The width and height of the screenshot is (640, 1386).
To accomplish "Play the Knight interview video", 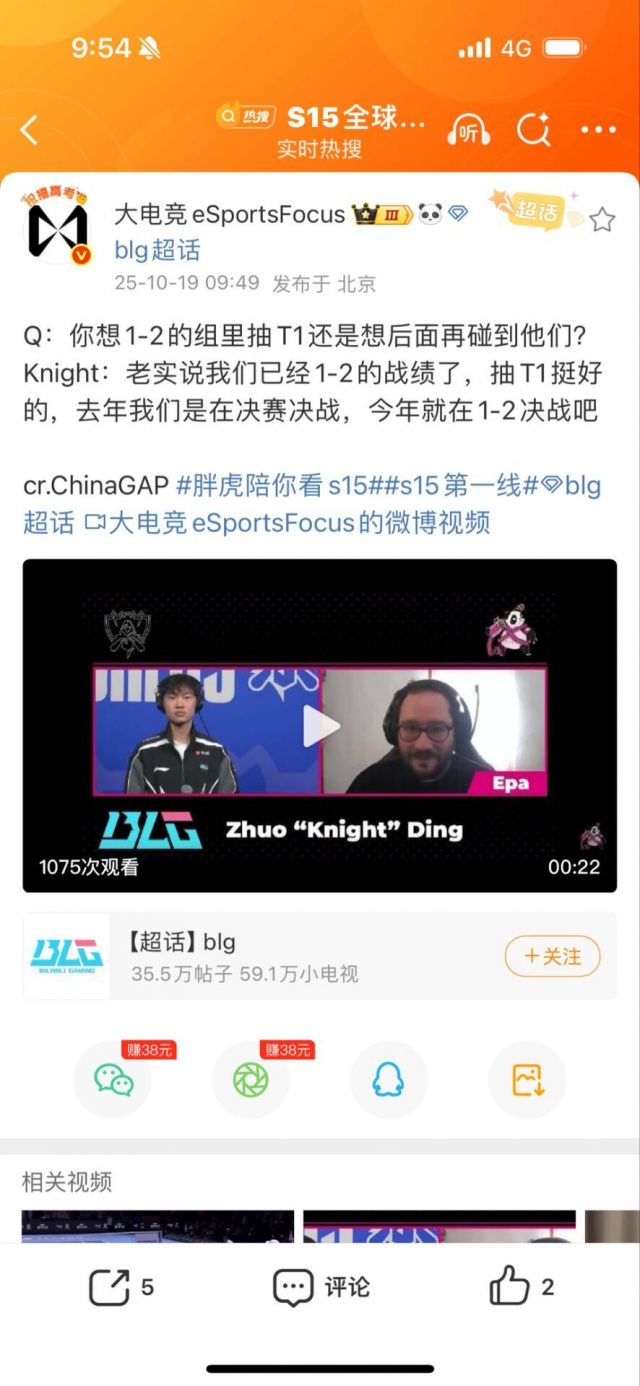I will [x=320, y=726].
